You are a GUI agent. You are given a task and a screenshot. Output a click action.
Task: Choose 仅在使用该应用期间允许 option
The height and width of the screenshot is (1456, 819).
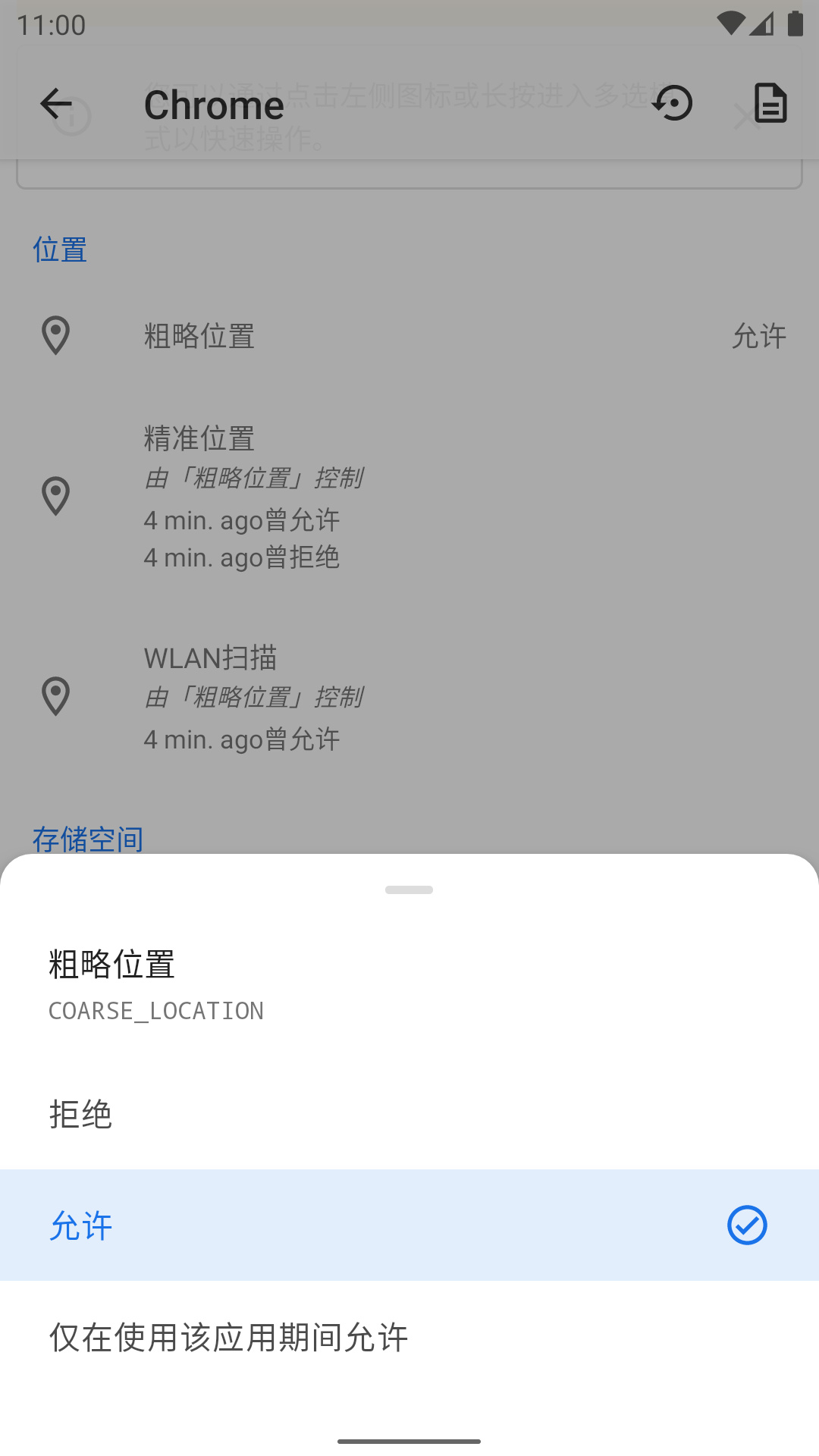coord(227,1337)
